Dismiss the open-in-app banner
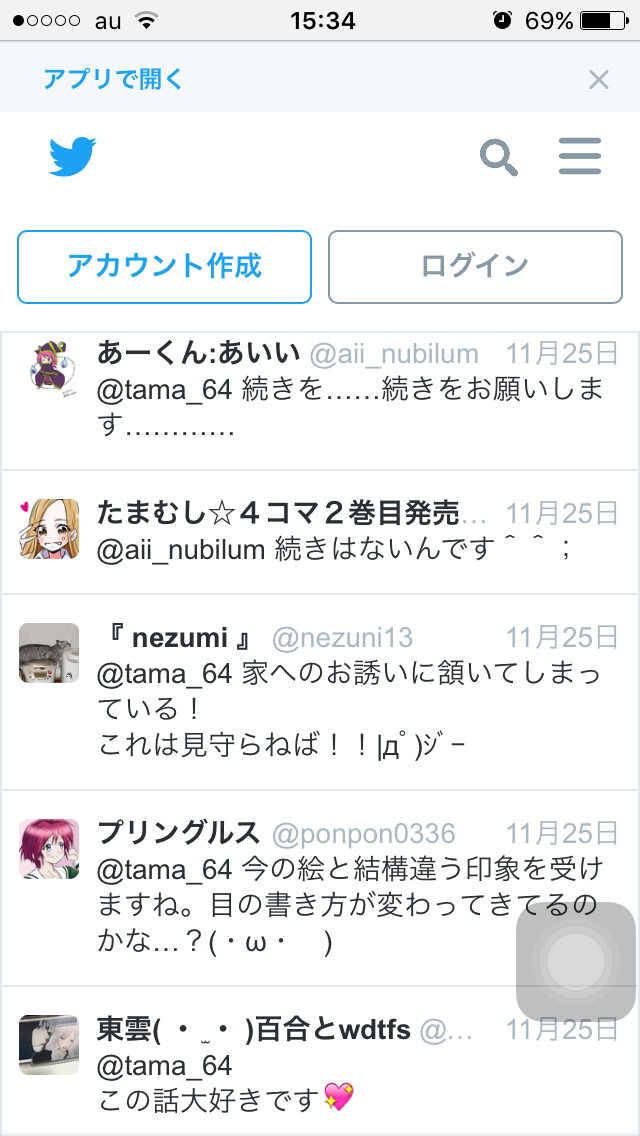The height and width of the screenshot is (1136, 640). click(x=598, y=80)
